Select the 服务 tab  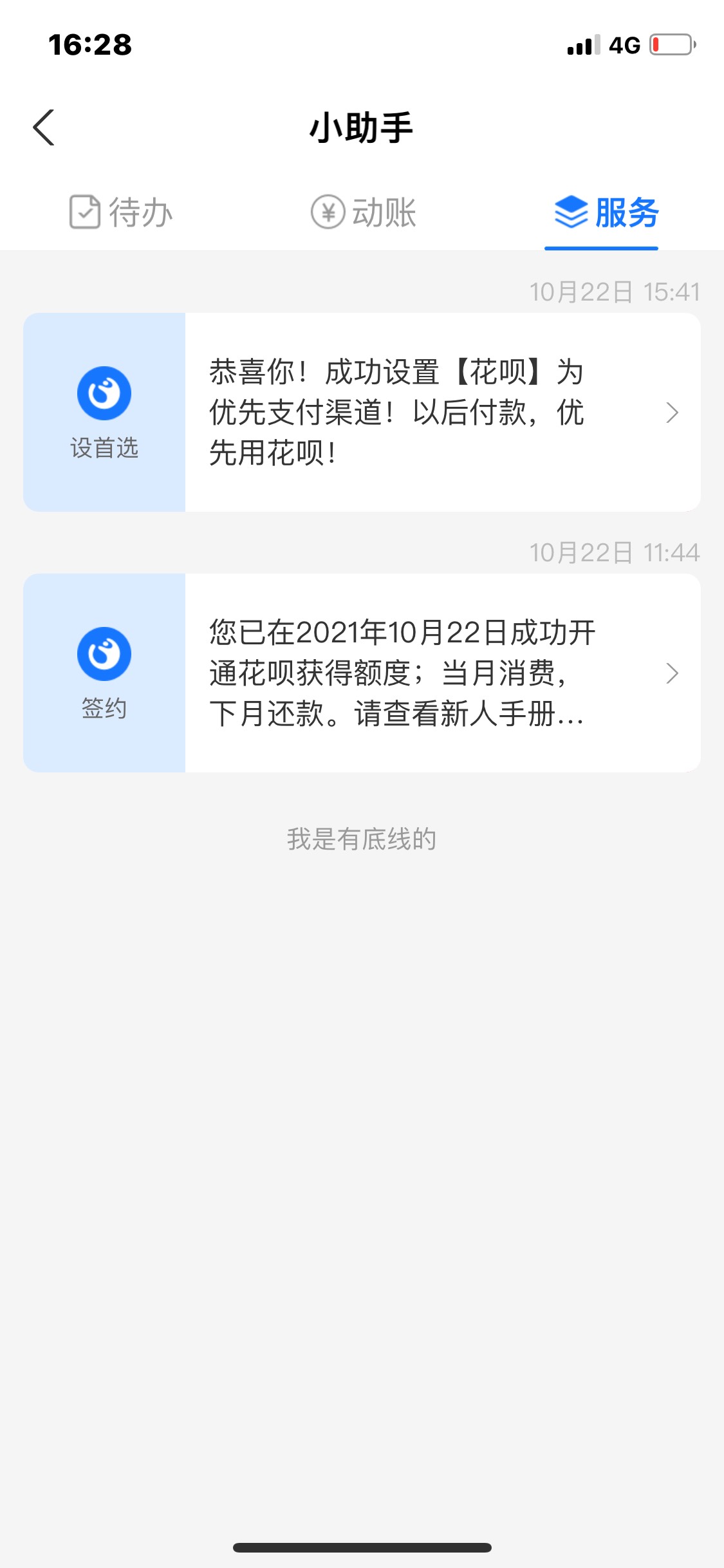tap(607, 212)
